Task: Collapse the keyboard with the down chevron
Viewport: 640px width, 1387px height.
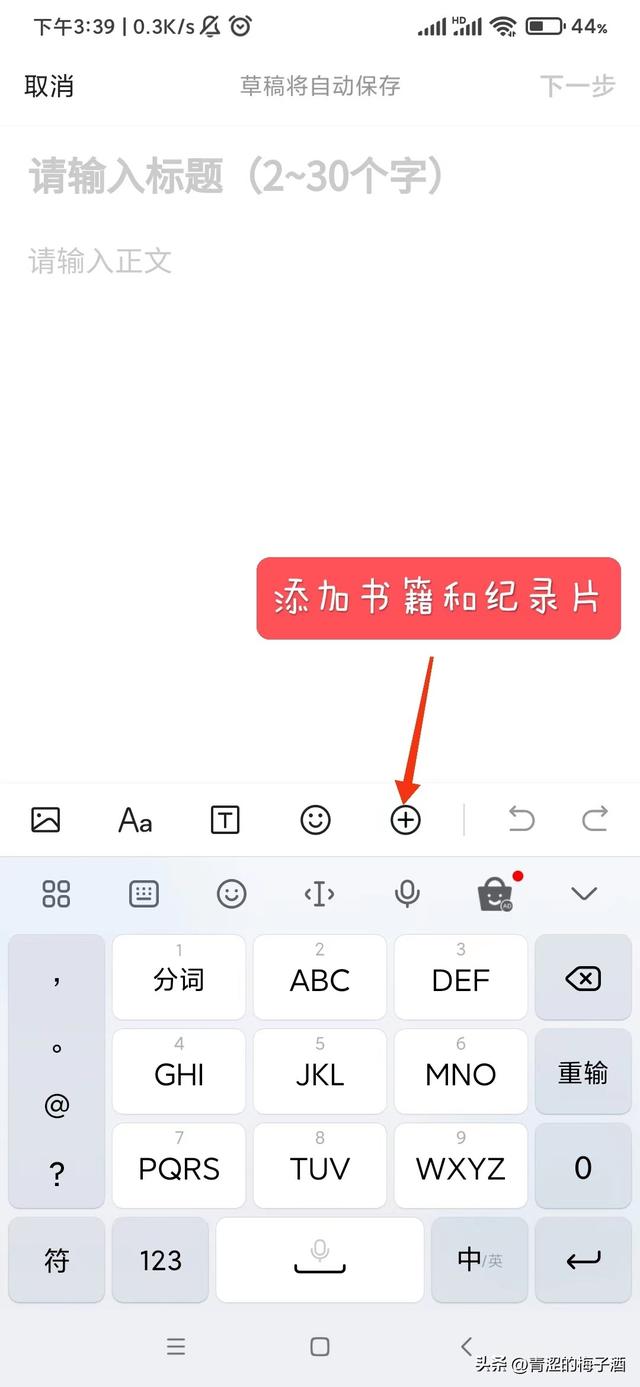Action: pos(583,893)
